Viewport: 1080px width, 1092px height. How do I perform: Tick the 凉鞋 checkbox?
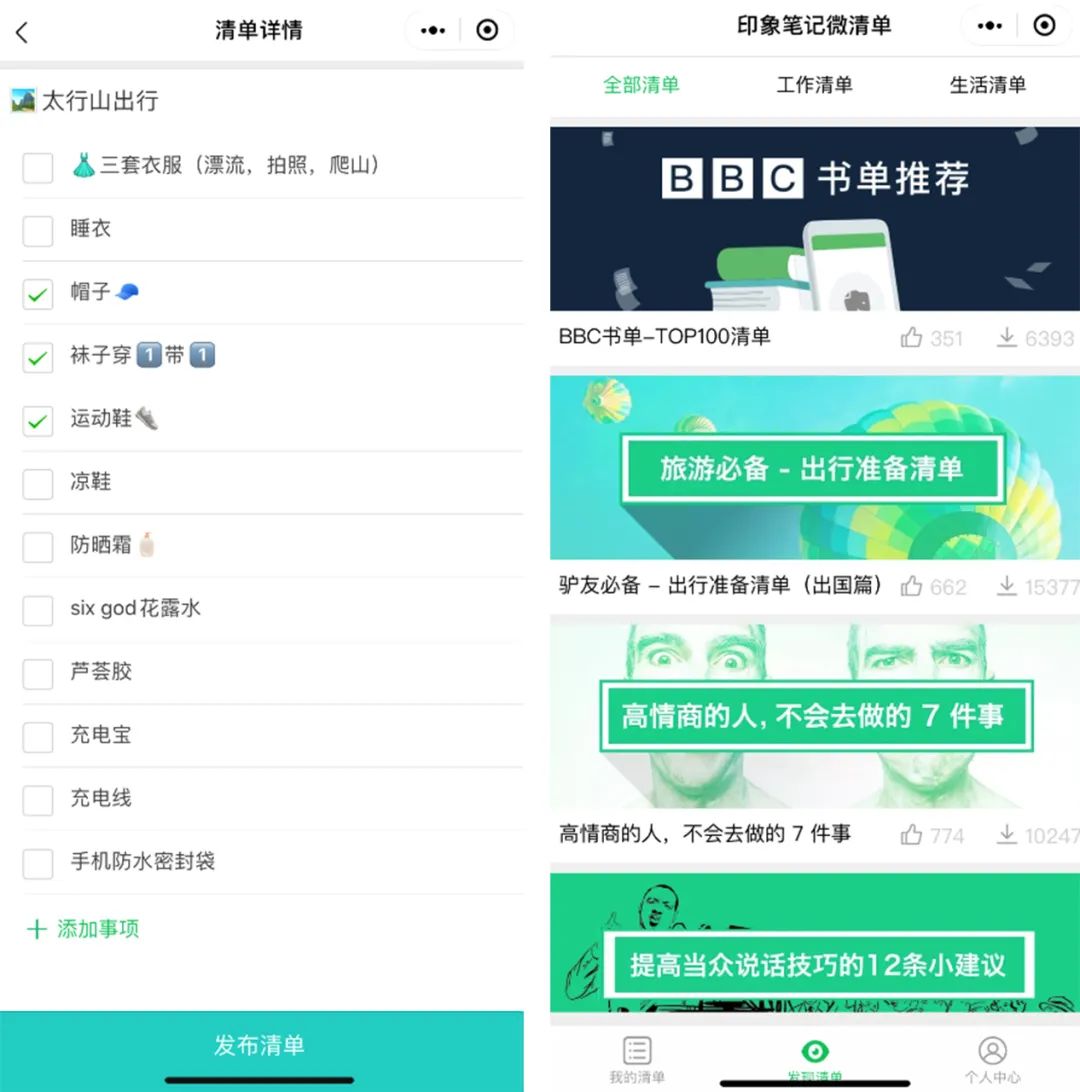(x=38, y=484)
